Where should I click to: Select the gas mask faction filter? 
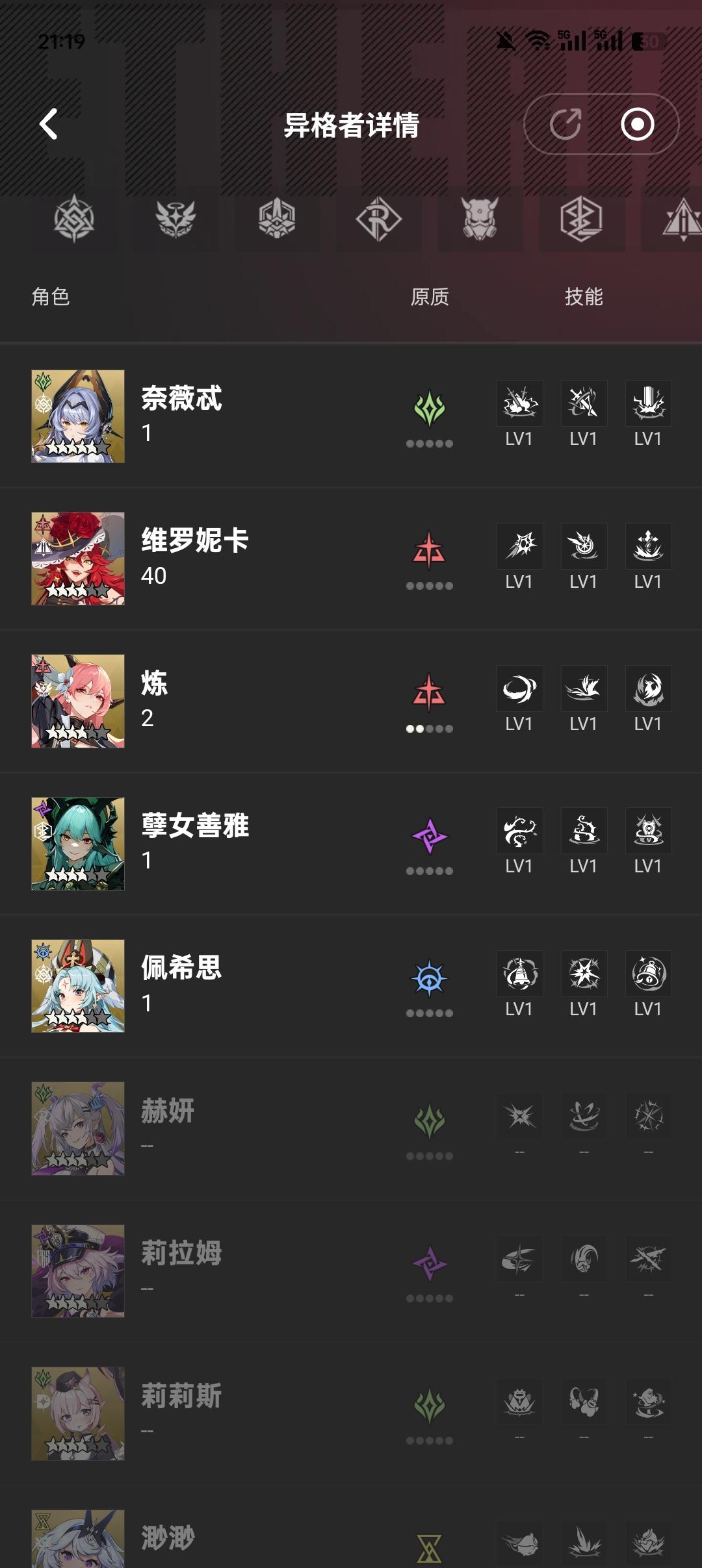coord(480,219)
